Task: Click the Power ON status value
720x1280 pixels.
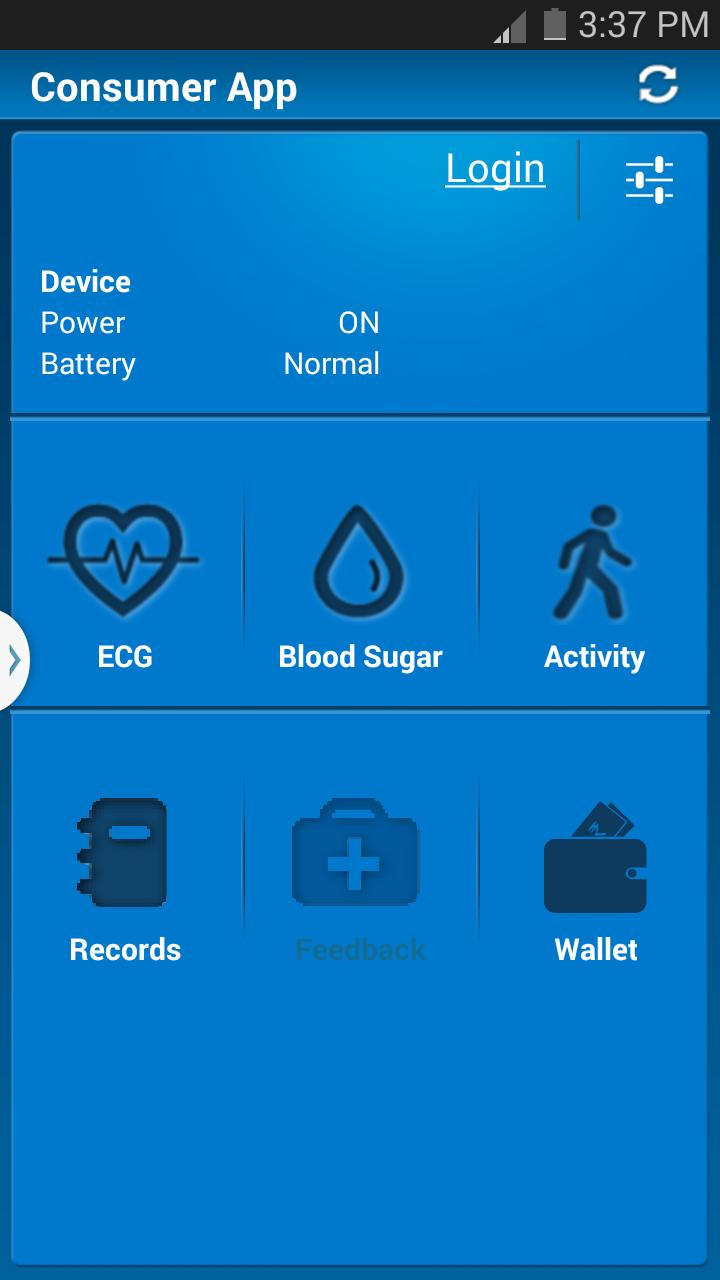Action: [x=356, y=322]
